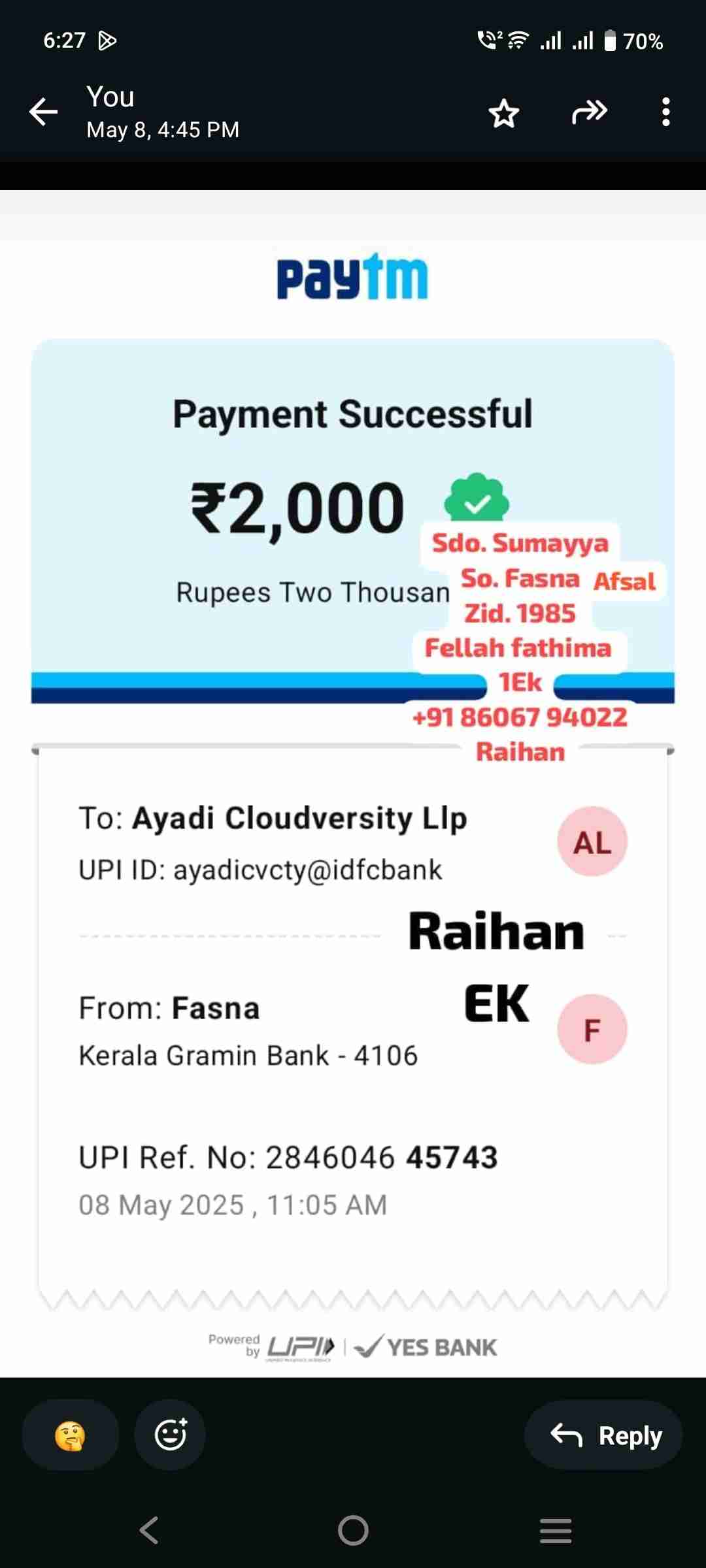Viewport: 706px width, 1568px height.
Task: Open the recent apps view
Action: (x=556, y=1530)
